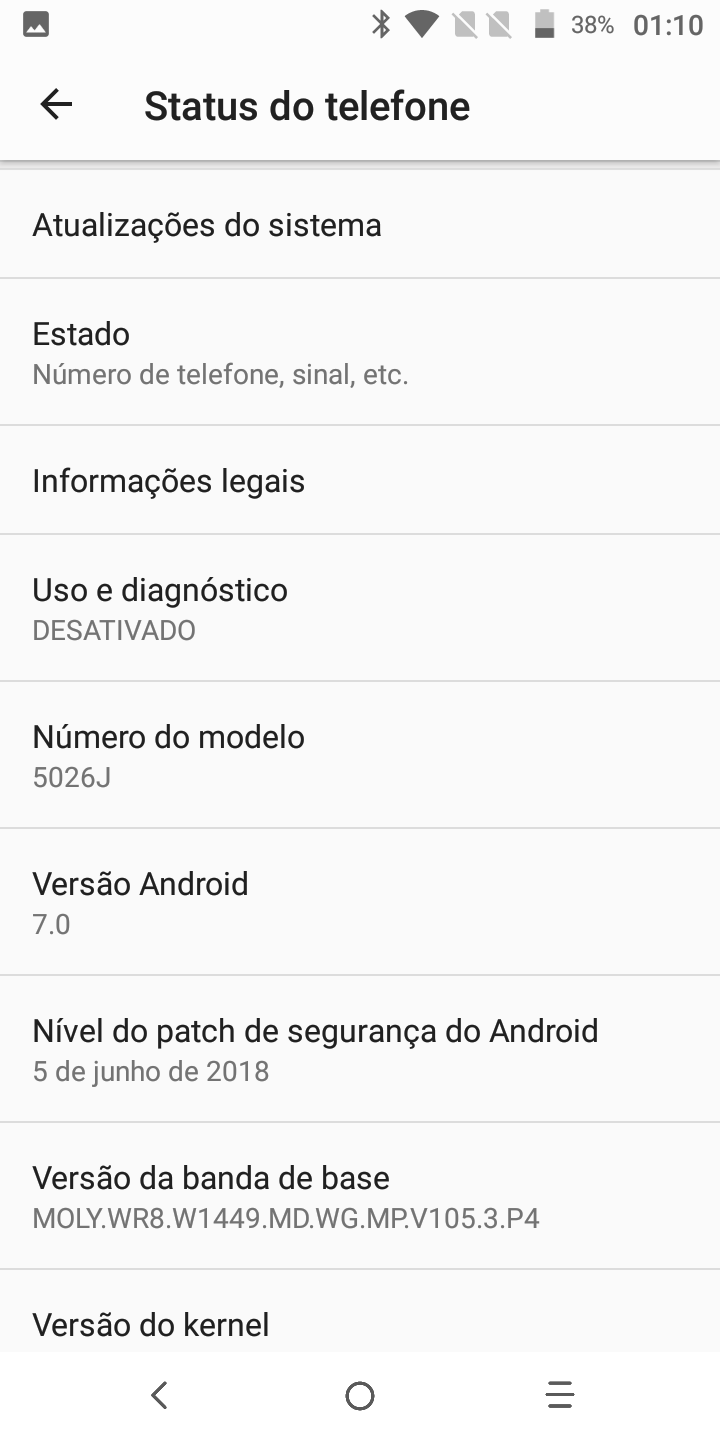
Task: Tap the Versão Android row
Action: pos(360,902)
